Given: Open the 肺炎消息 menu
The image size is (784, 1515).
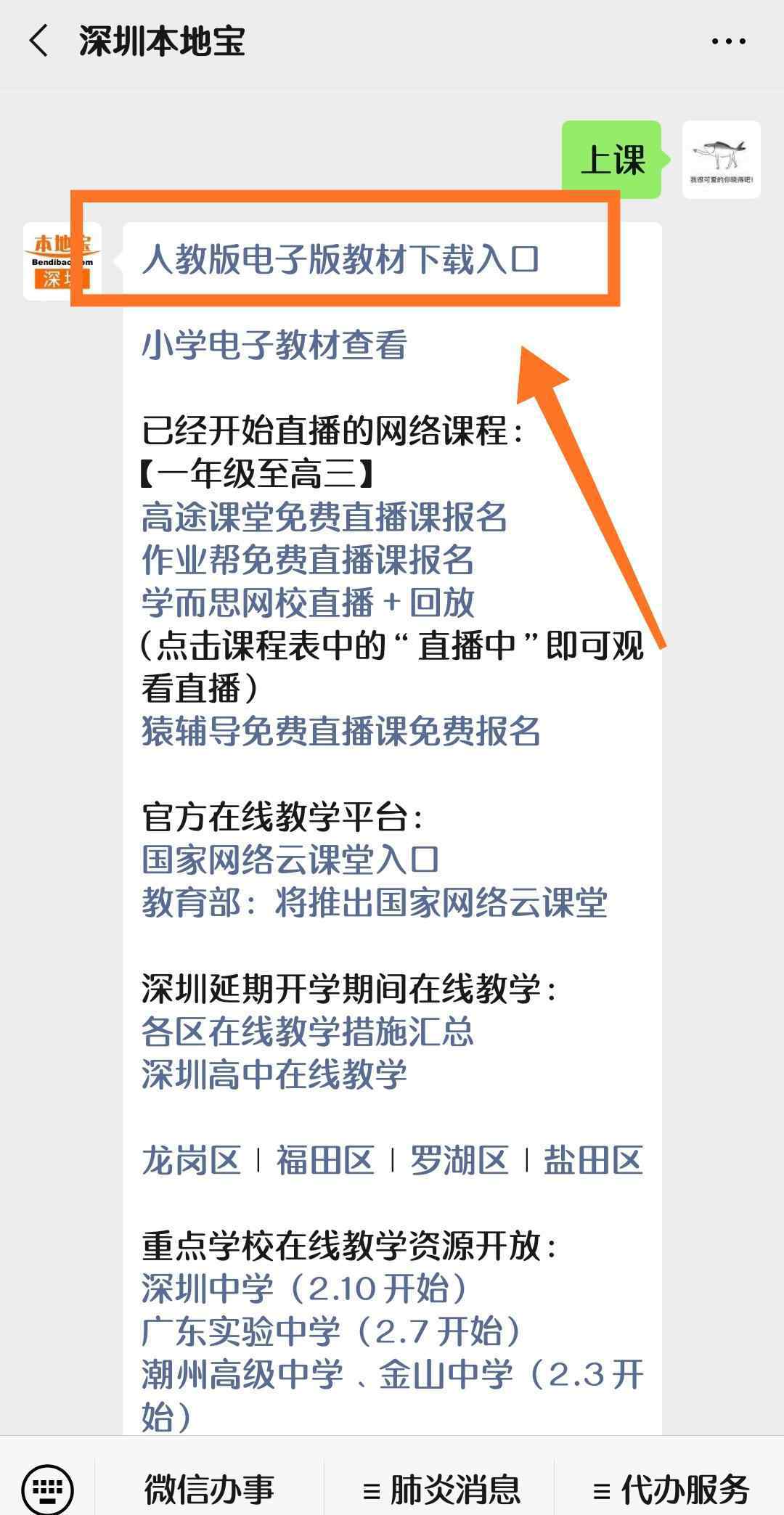Looking at the screenshot, I should click(441, 1489).
